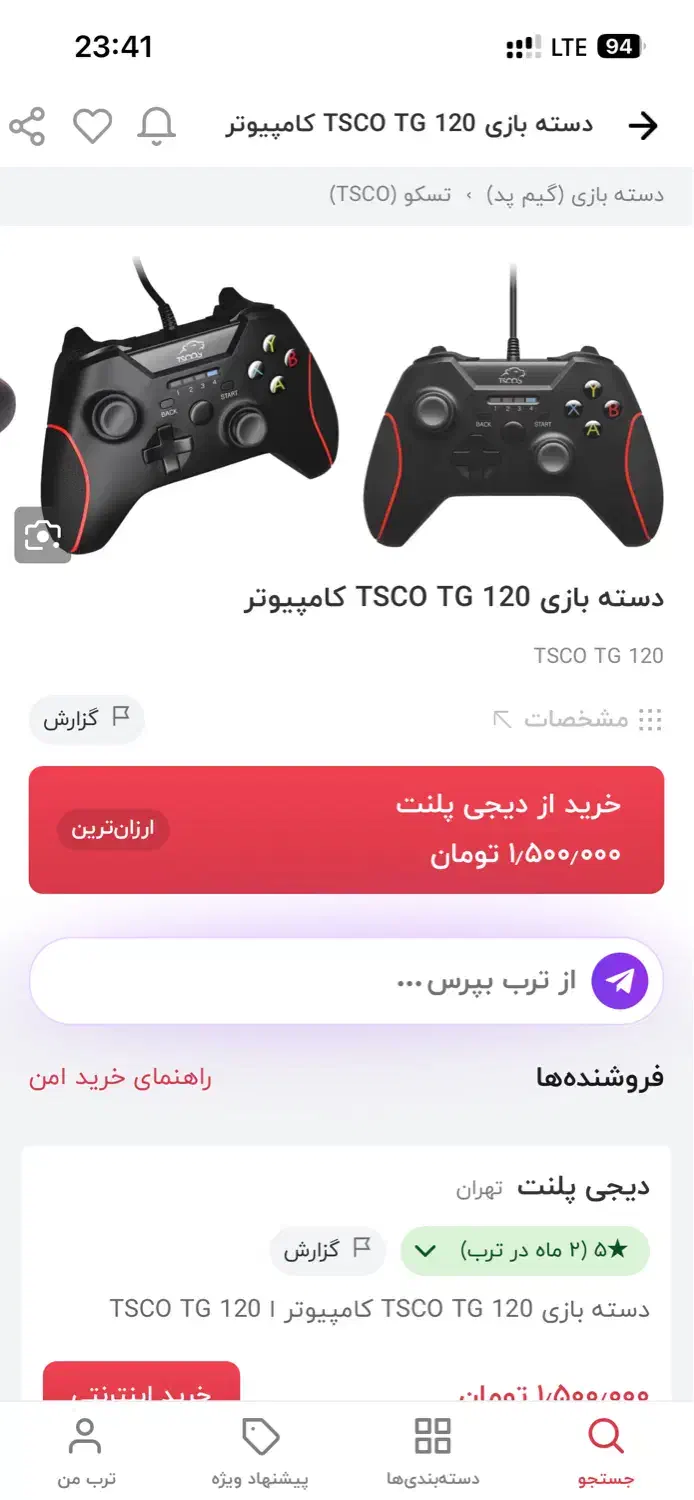Go back using the arrow
694x1500 pixels.
point(643,126)
